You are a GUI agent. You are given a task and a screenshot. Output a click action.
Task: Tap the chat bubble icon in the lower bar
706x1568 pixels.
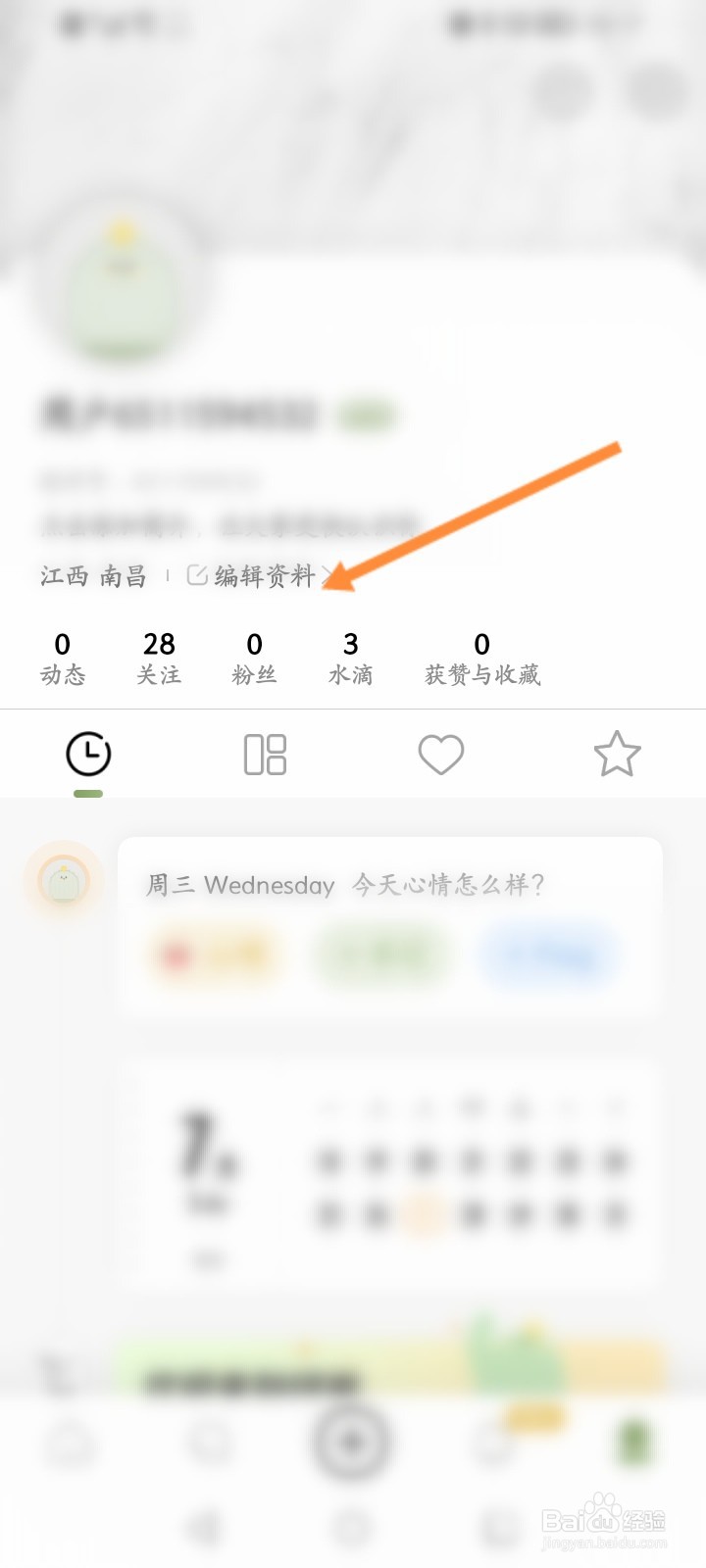click(x=492, y=1445)
